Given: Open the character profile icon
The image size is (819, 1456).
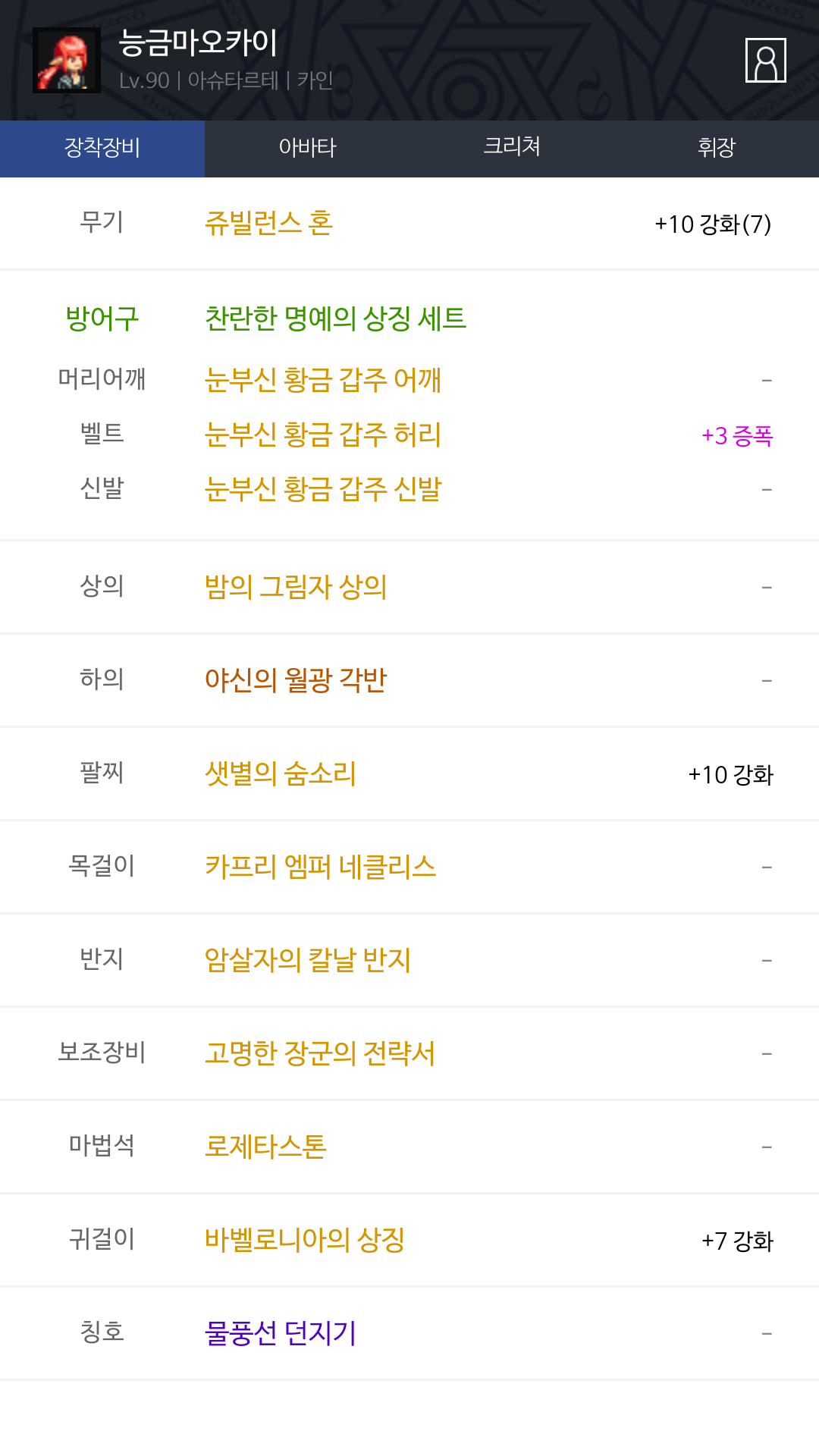Looking at the screenshot, I should tap(766, 60).
